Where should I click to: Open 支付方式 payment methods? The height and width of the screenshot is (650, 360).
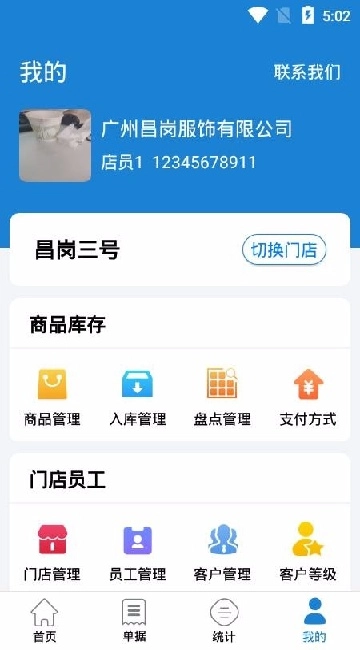click(x=308, y=397)
